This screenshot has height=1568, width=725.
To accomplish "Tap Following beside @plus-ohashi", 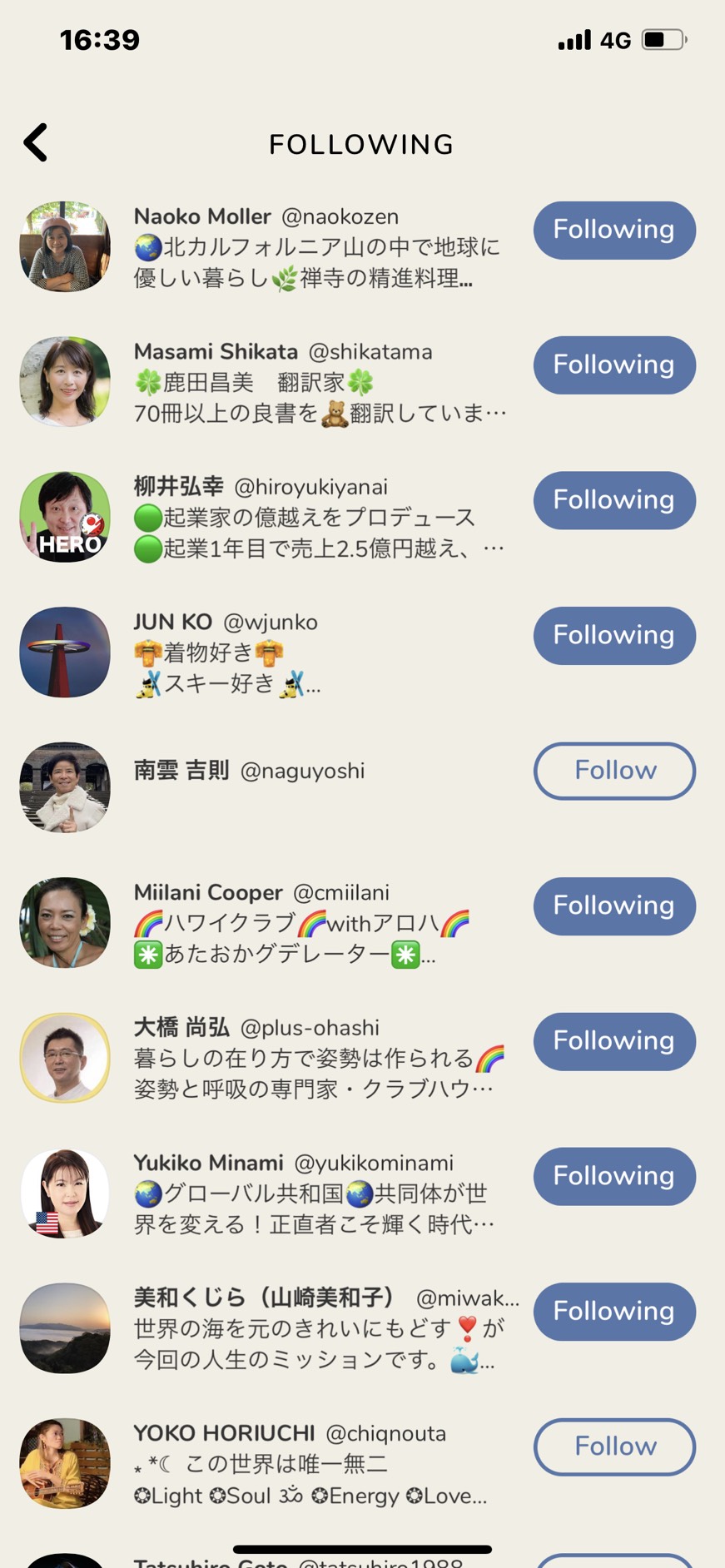I will point(614,1041).
